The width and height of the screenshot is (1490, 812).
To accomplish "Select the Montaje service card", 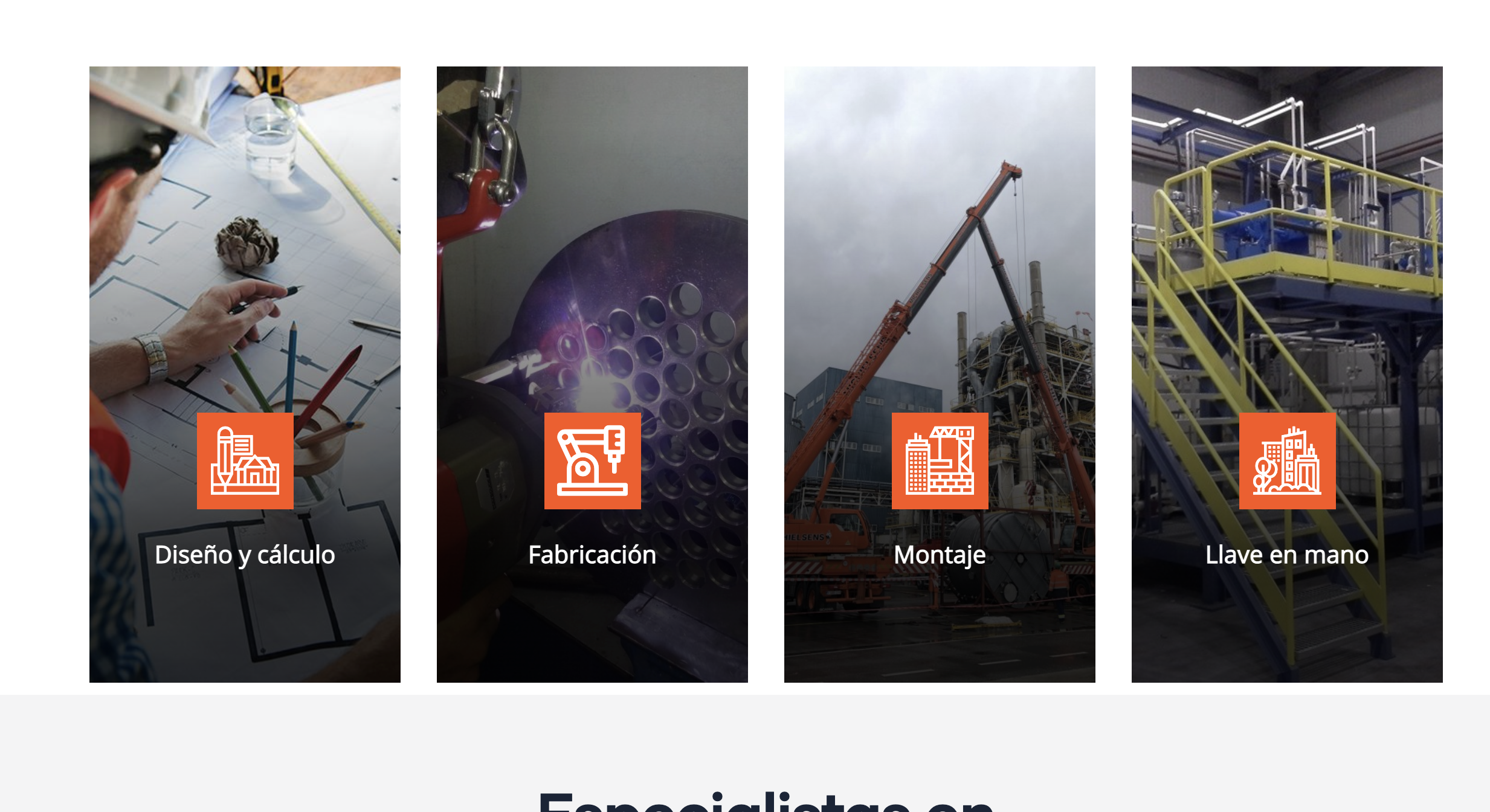I will [940, 375].
